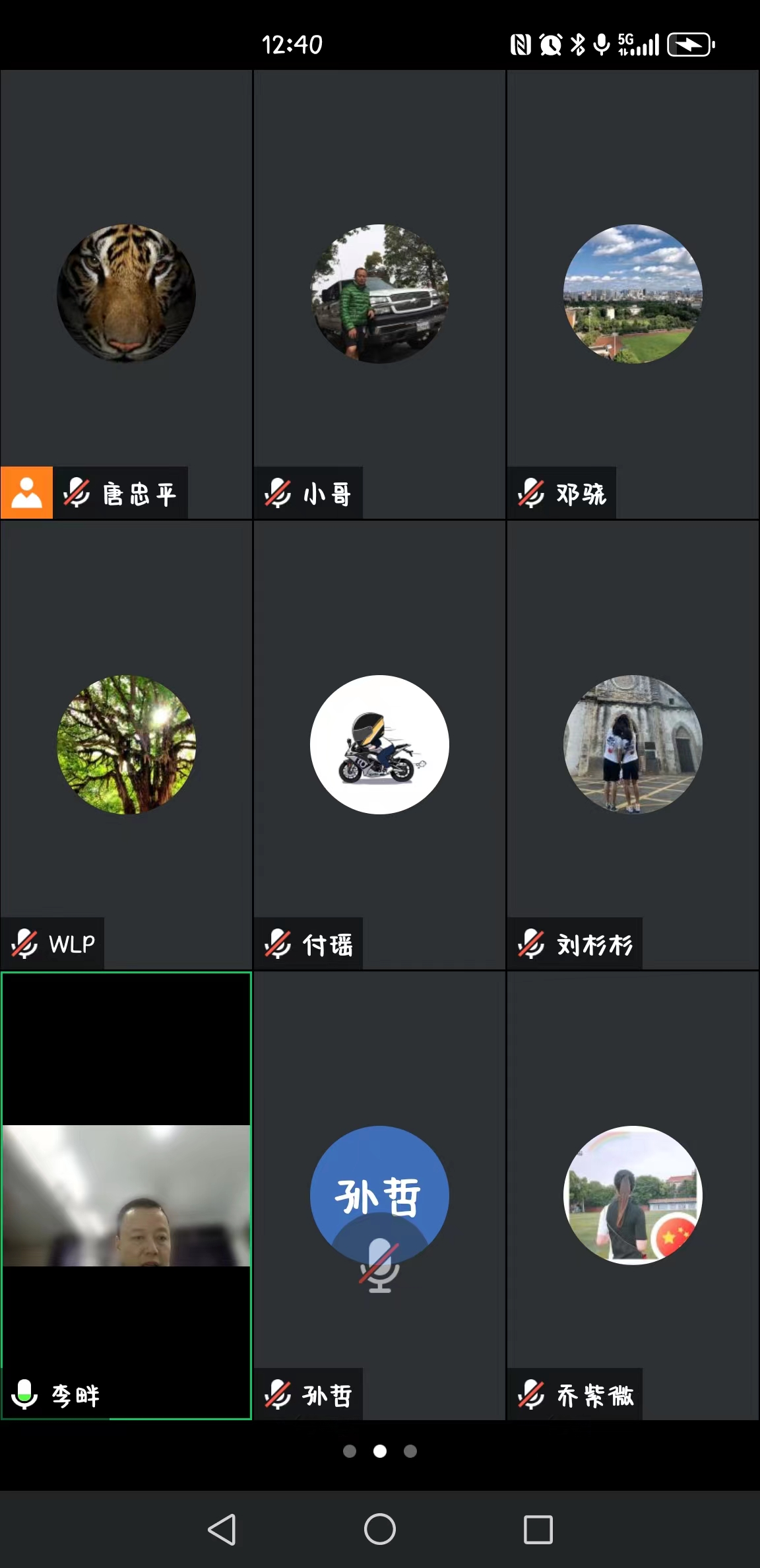Open 付瑶's participant tile
Screen dimensions: 760x1568
pos(379,744)
